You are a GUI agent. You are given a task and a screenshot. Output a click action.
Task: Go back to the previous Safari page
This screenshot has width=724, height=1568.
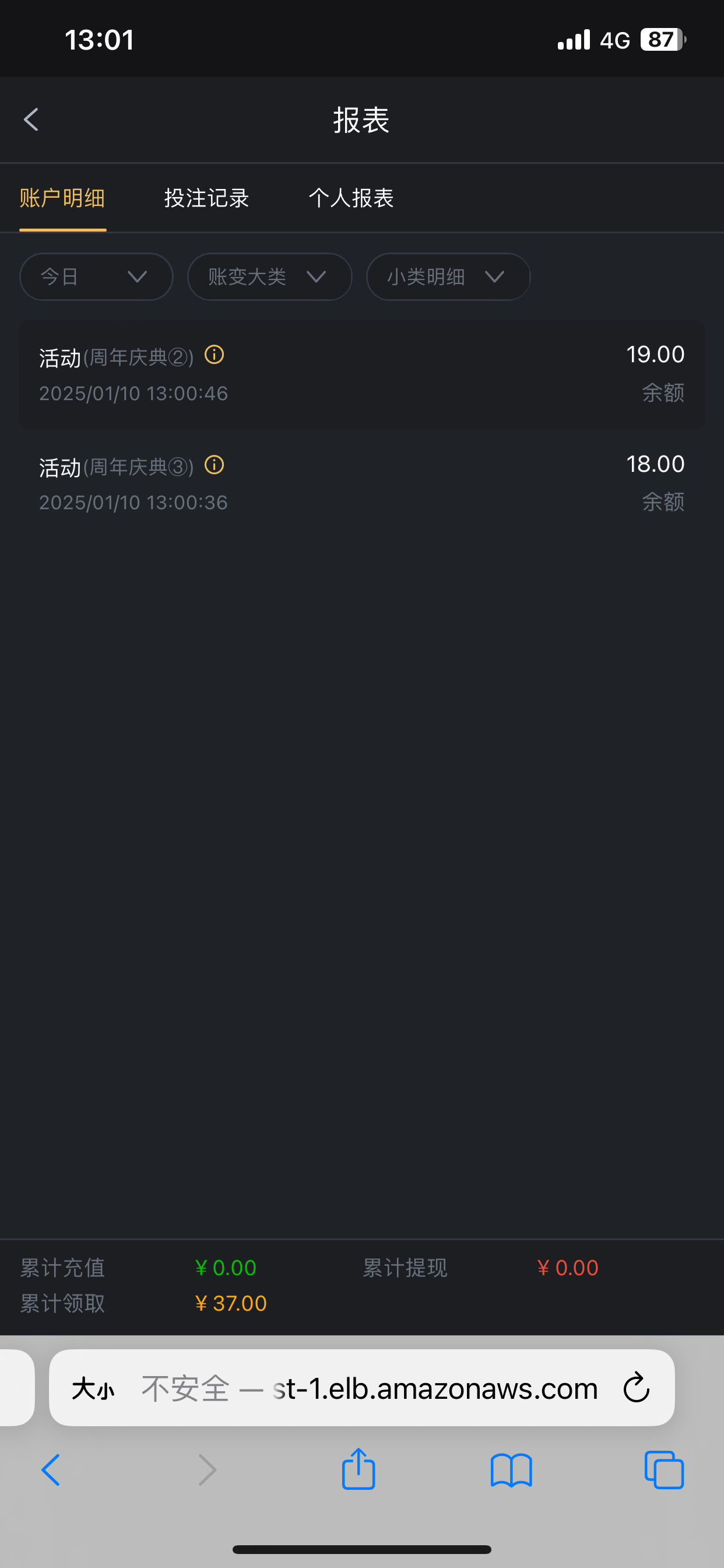pos(51,1470)
